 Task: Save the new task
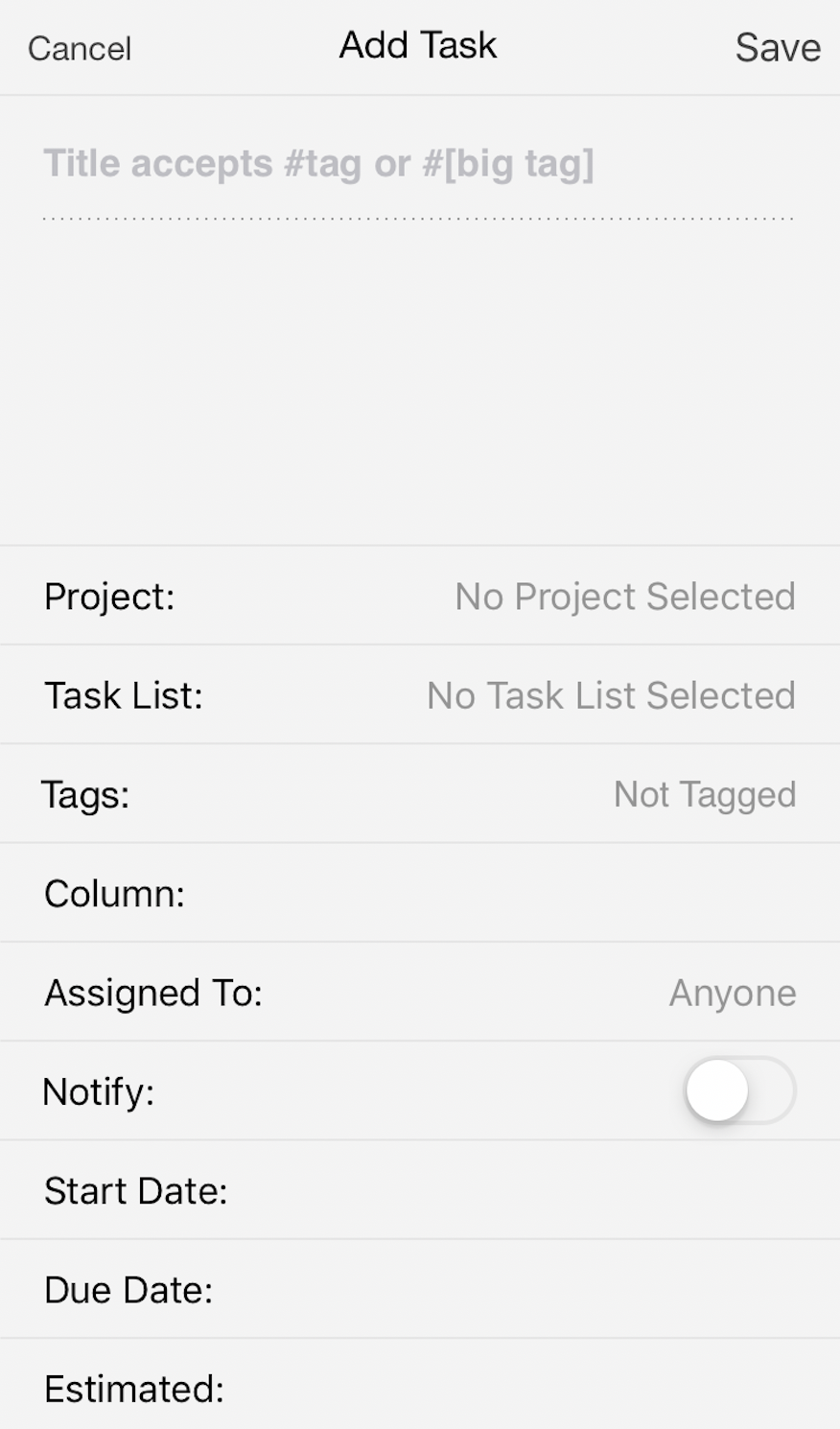pos(778,48)
